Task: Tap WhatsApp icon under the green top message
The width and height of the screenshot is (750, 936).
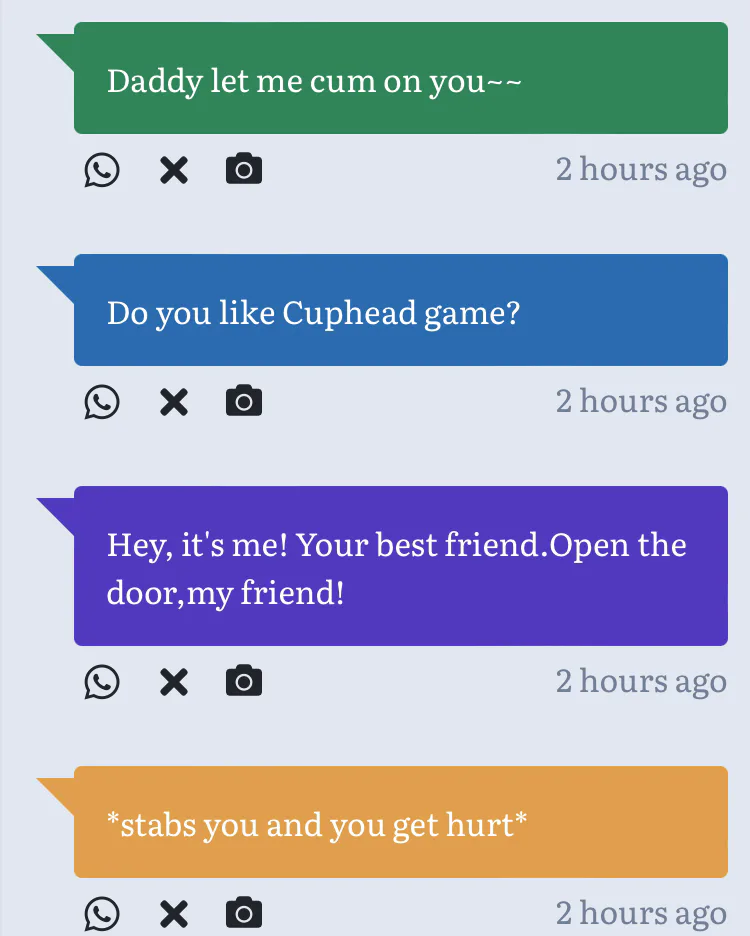Action: pos(102,170)
